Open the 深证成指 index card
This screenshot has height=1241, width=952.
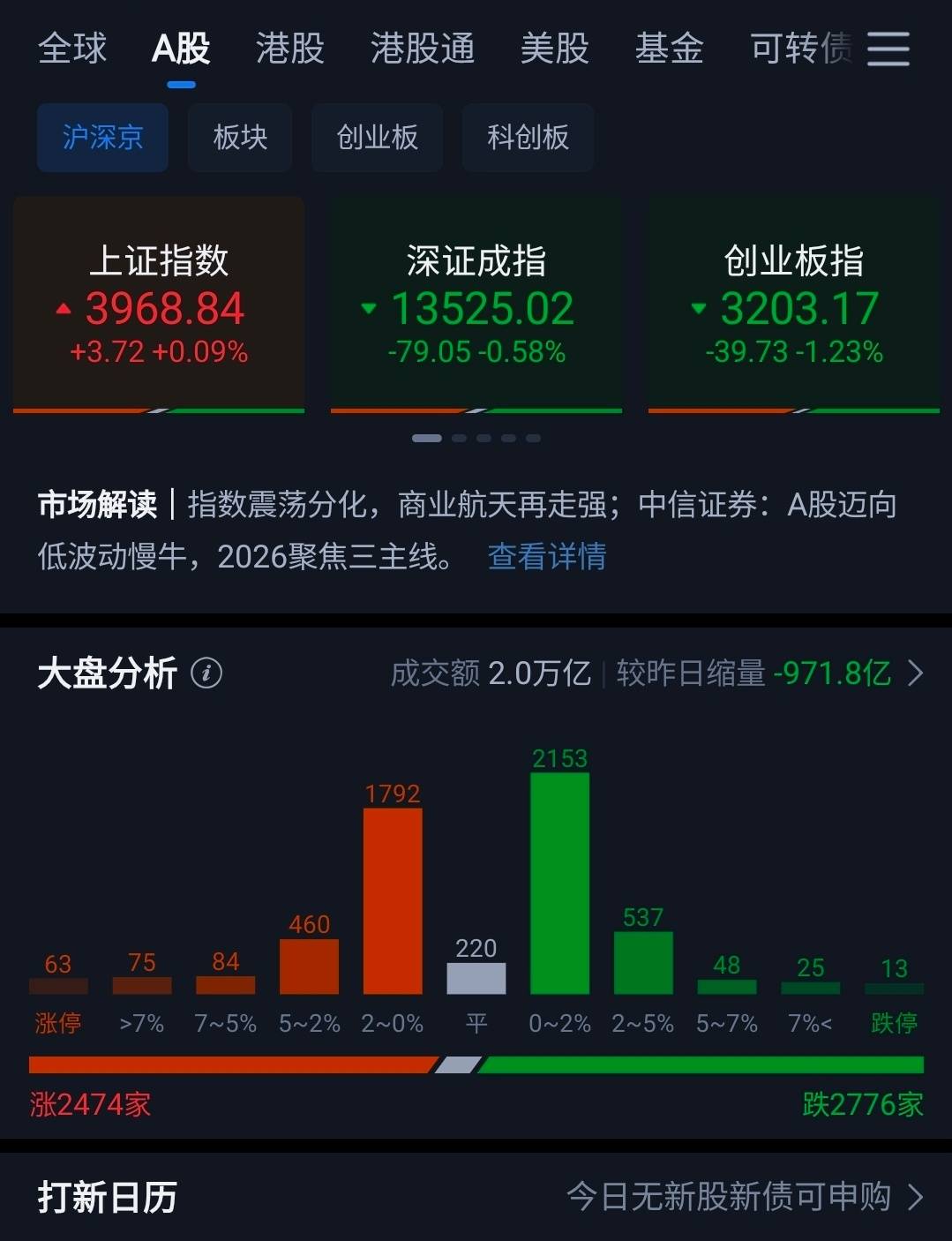pyautogui.click(x=476, y=305)
